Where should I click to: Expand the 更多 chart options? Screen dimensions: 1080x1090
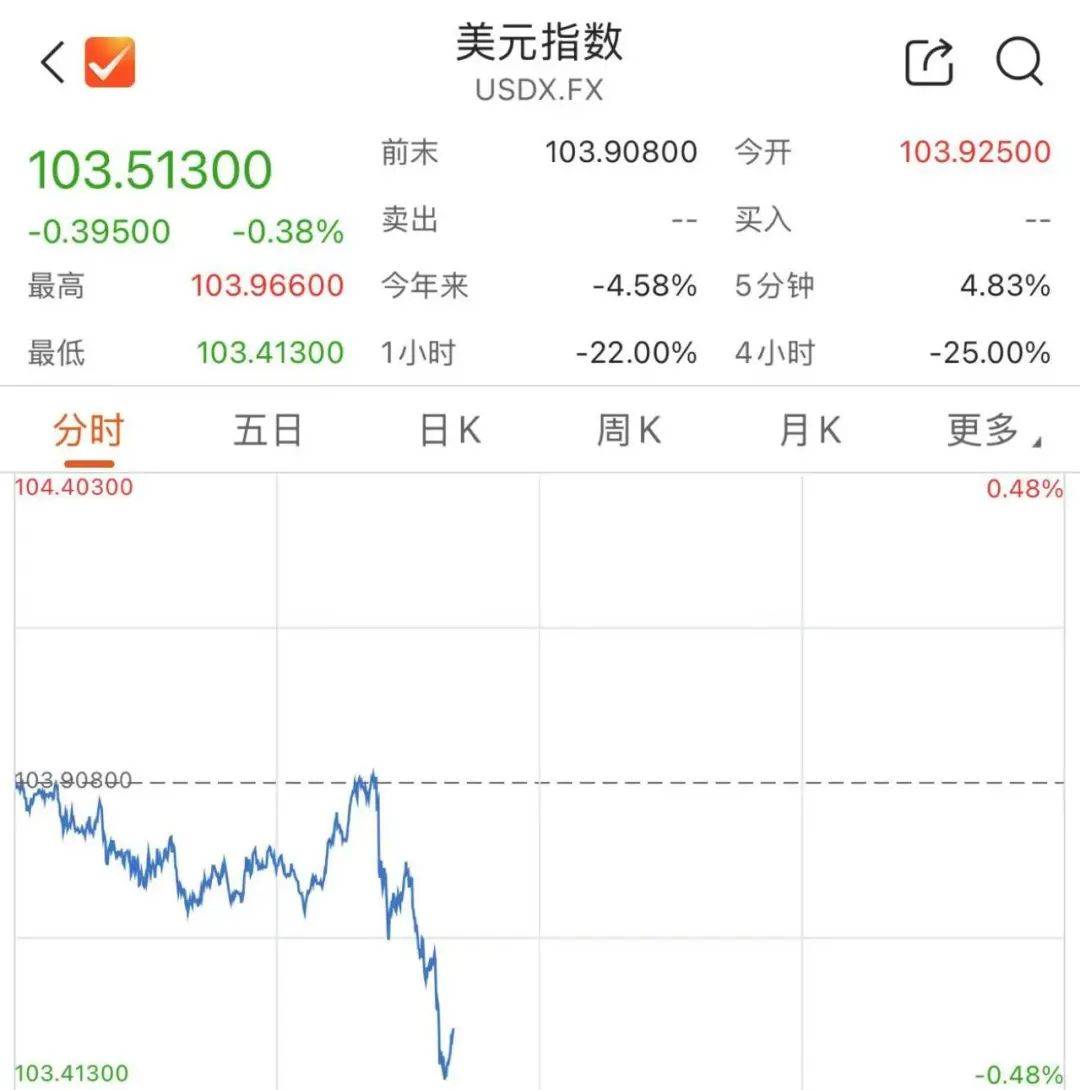(x=990, y=432)
